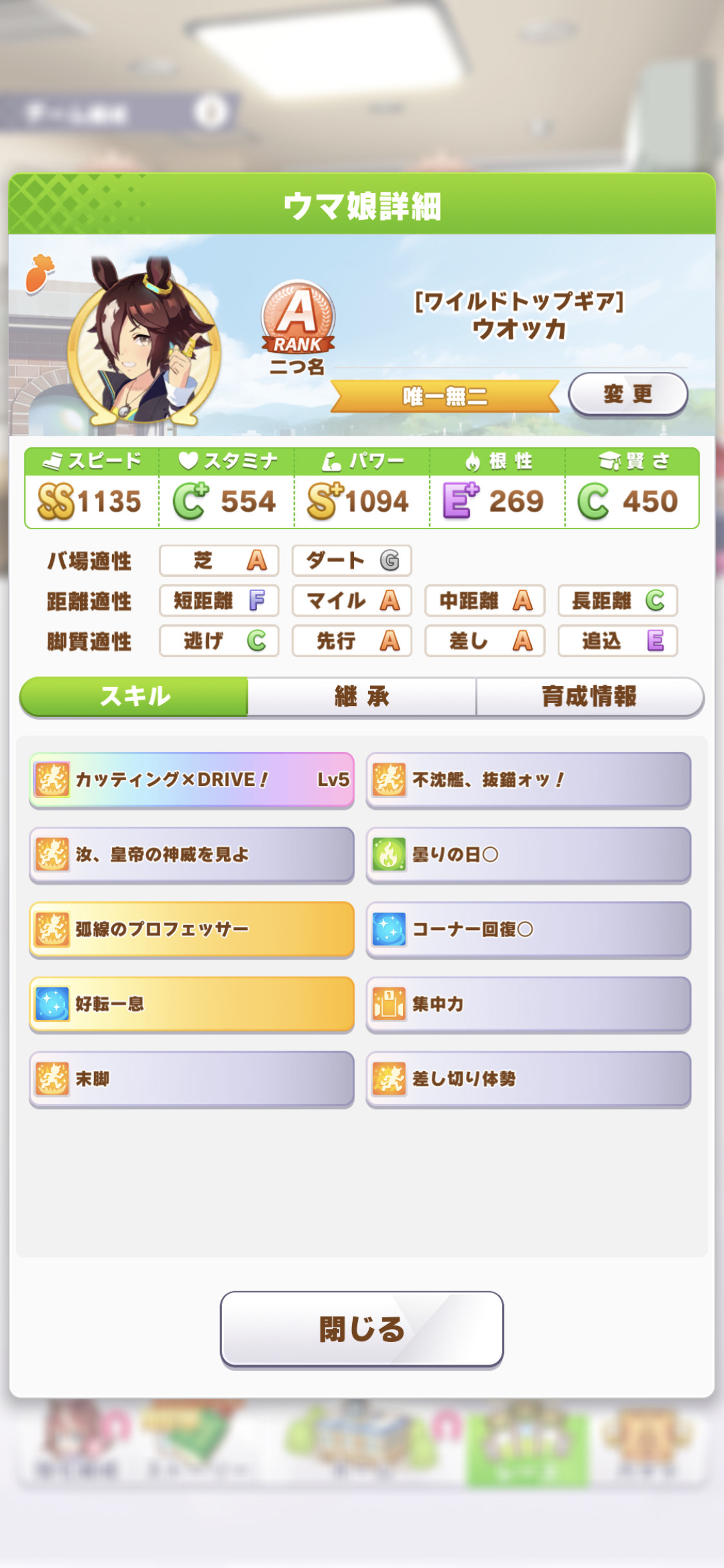This screenshot has height=1568, width=724.
Task: View the 好転一息 skill
Action: (192, 1004)
